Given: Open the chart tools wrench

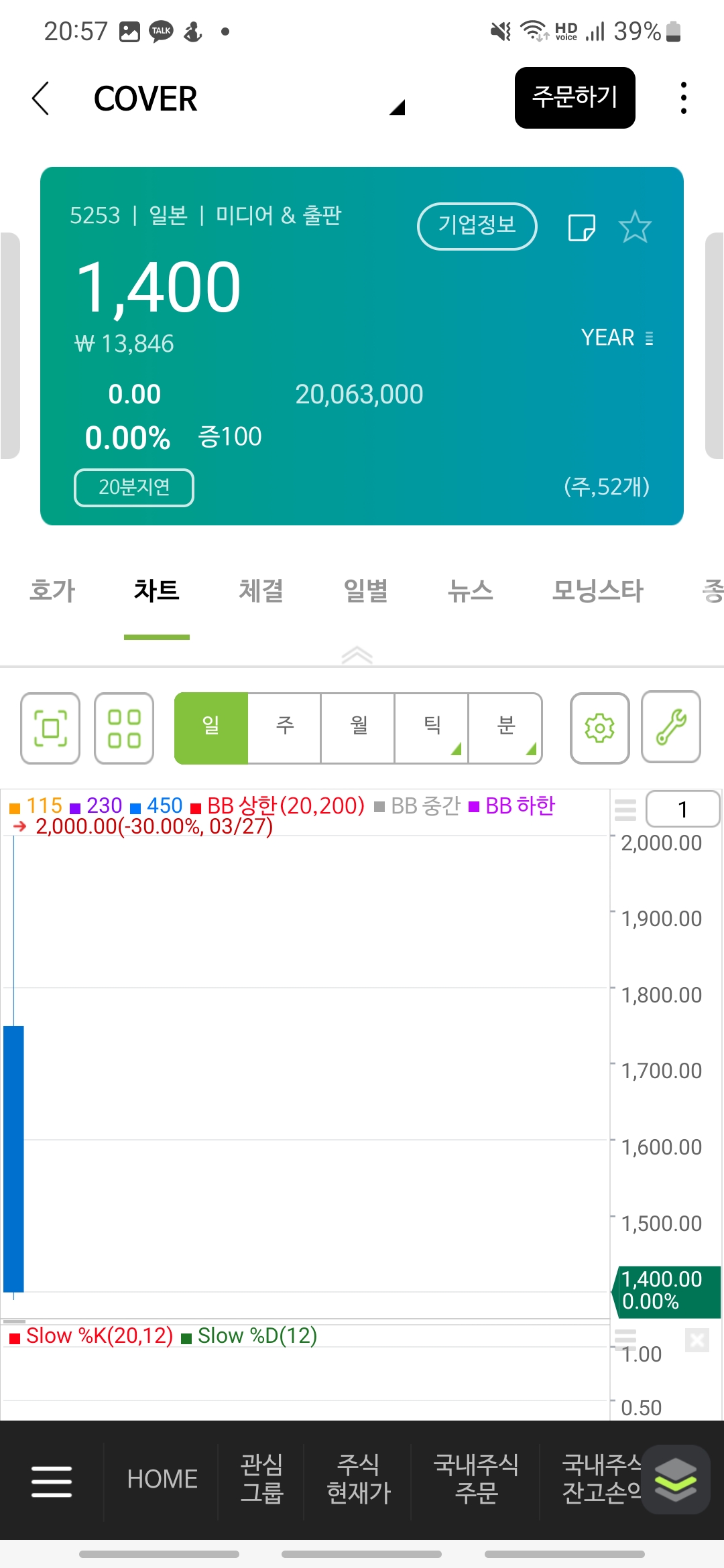Looking at the screenshot, I should (671, 728).
